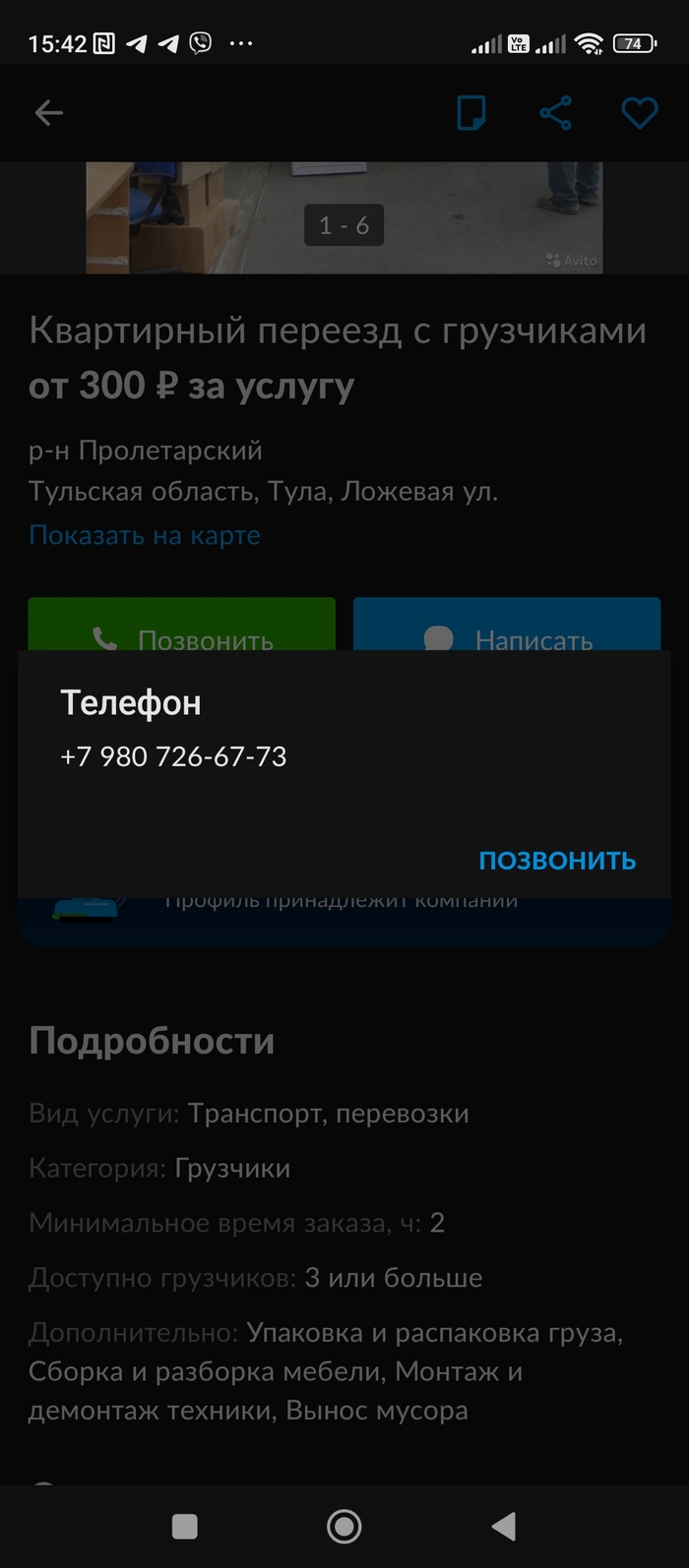Tap the green Позвонить button with the phone icon
Image resolution: width=689 pixels, height=1568 pixels.
click(181, 625)
